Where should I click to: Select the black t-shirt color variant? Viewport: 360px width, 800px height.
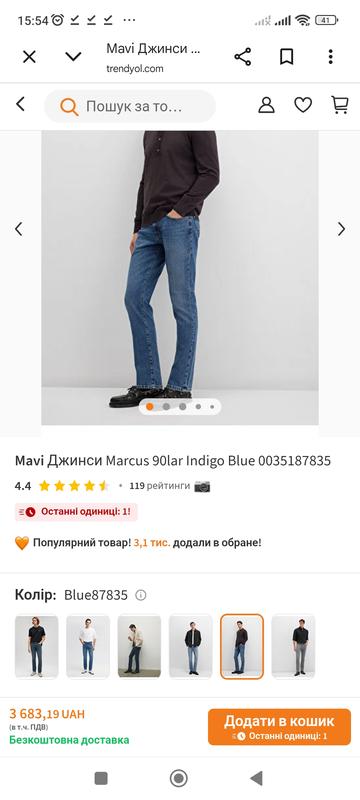[x=37, y=646]
